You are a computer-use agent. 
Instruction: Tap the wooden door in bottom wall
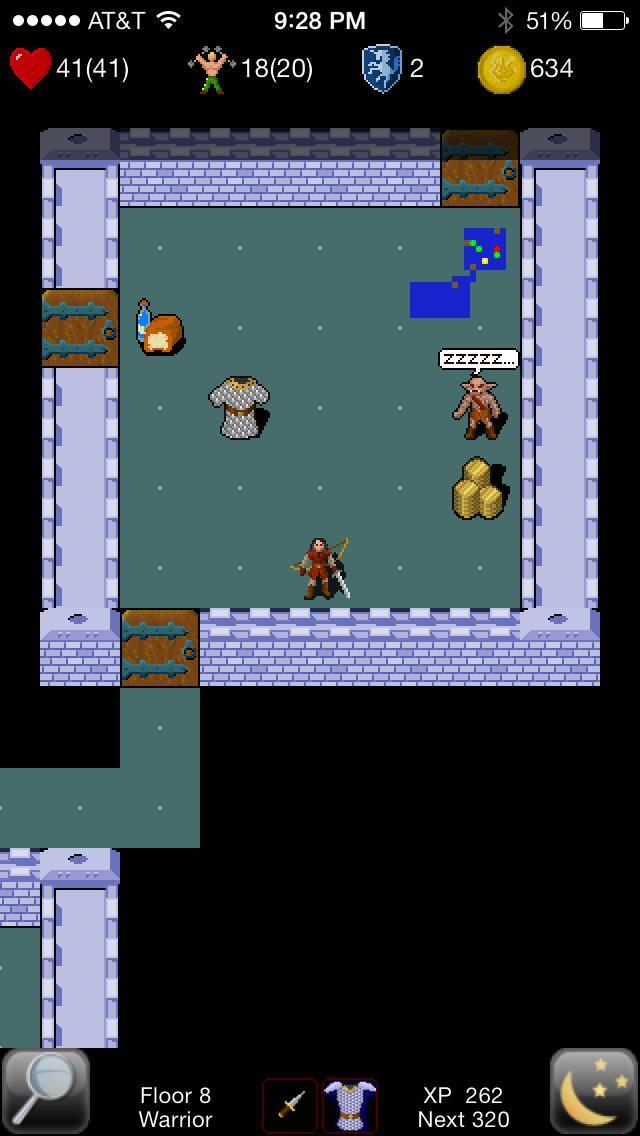(x=160, y=648)
